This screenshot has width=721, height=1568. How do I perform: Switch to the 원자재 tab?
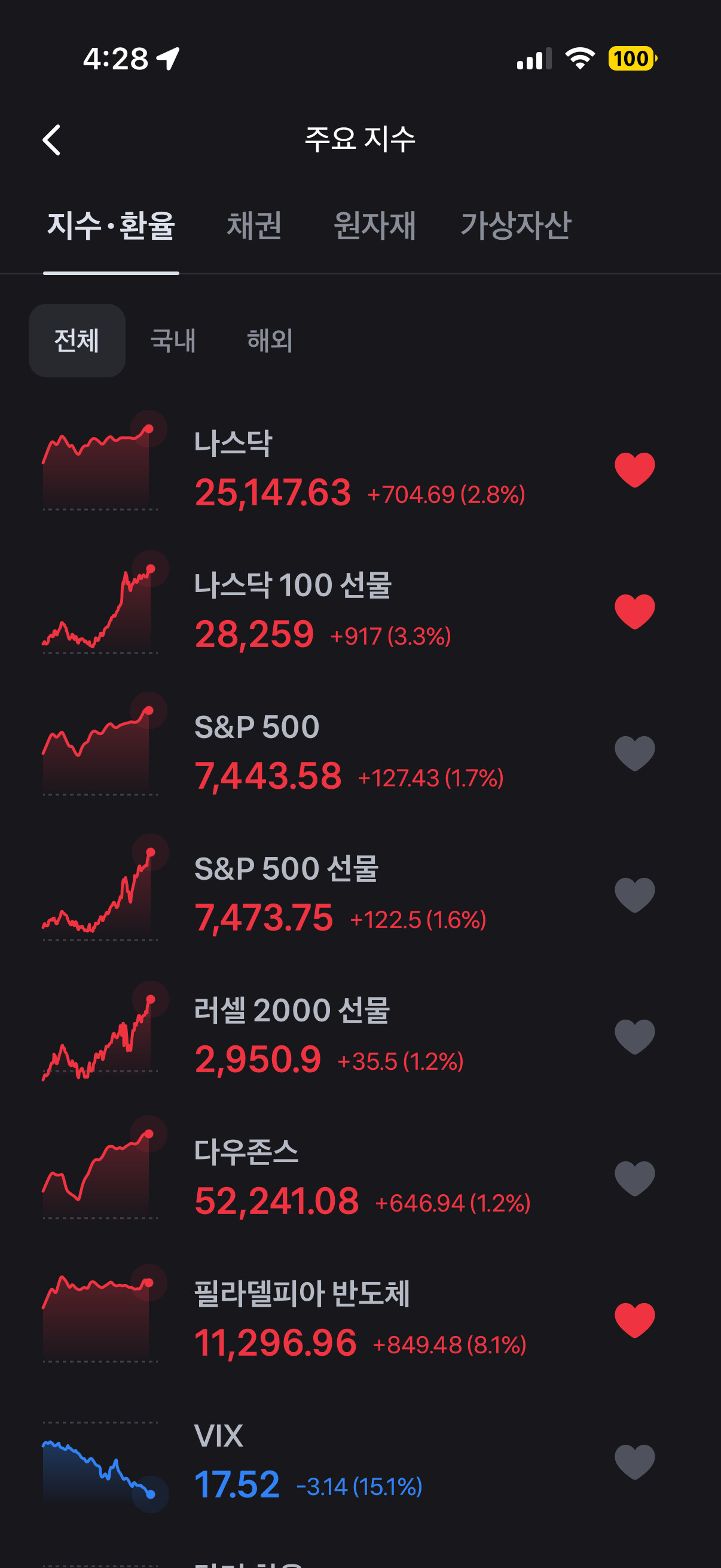tap(375, 225)
